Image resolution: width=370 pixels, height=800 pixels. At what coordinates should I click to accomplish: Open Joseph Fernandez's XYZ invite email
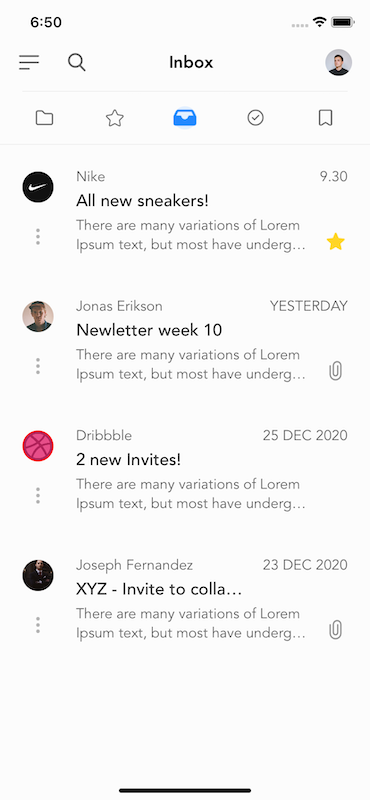point(185,601)
